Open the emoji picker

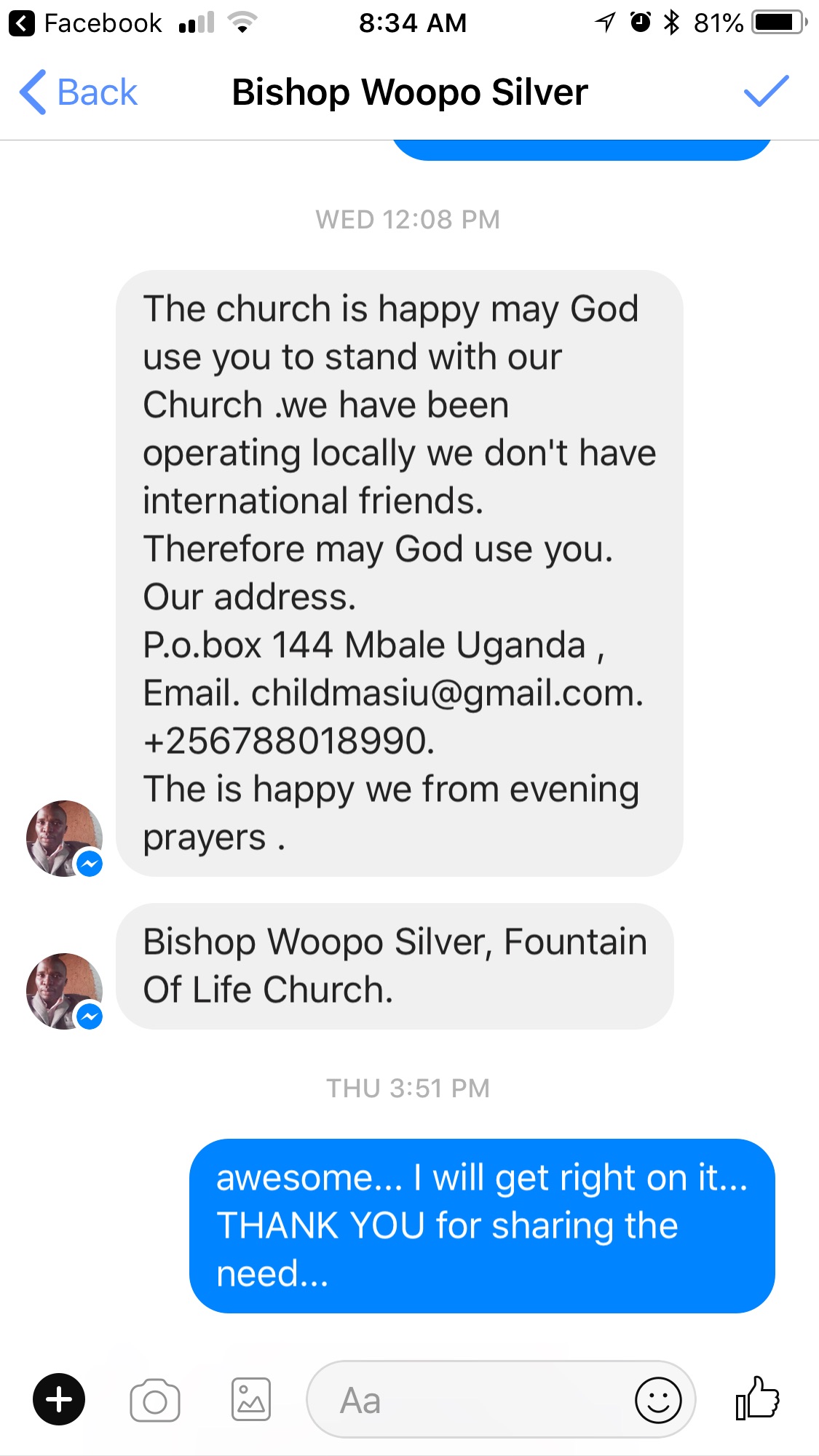click(658, 1399)
